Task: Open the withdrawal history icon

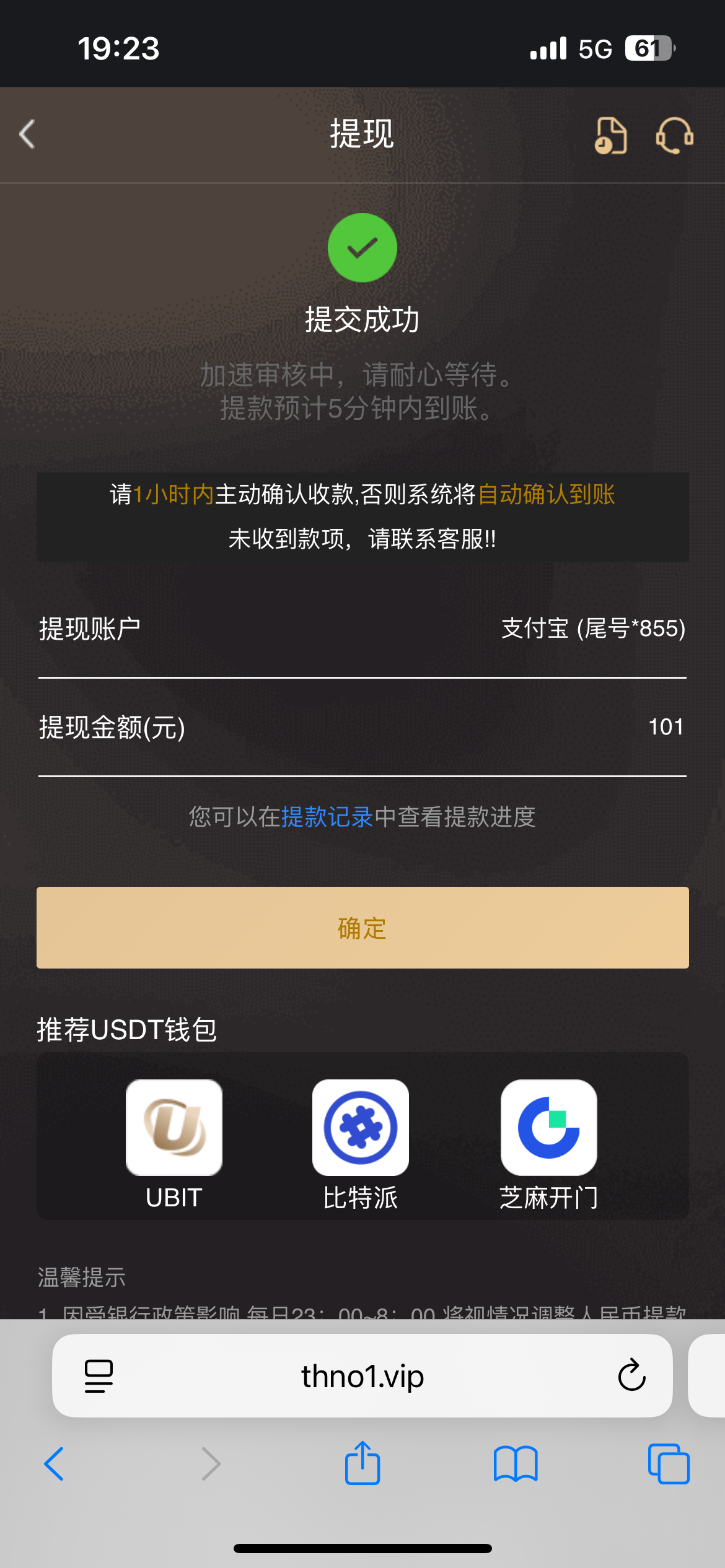Action: pyautogui.click(x=610, y=135)
